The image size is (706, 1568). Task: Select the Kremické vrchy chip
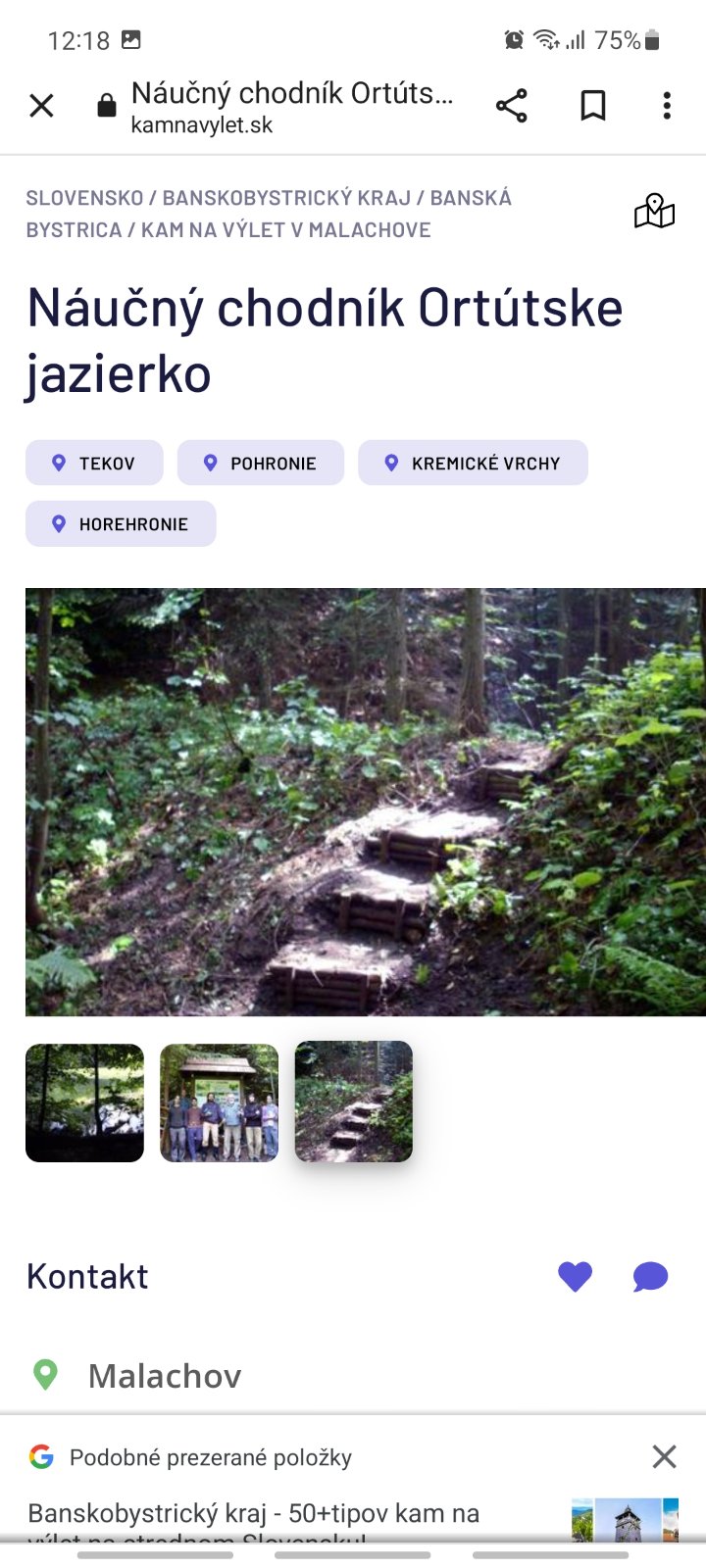473,464
